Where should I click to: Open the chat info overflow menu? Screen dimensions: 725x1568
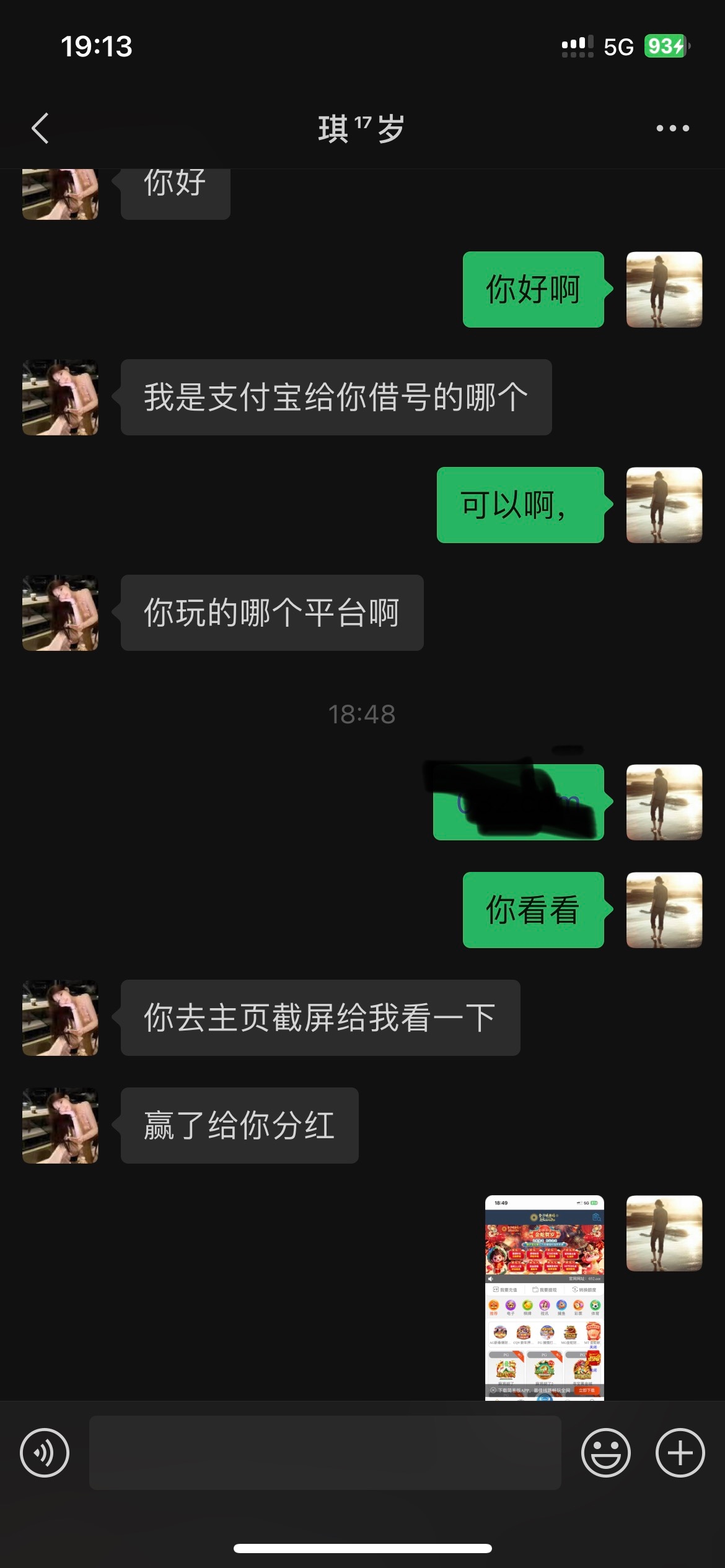point(672,128)
